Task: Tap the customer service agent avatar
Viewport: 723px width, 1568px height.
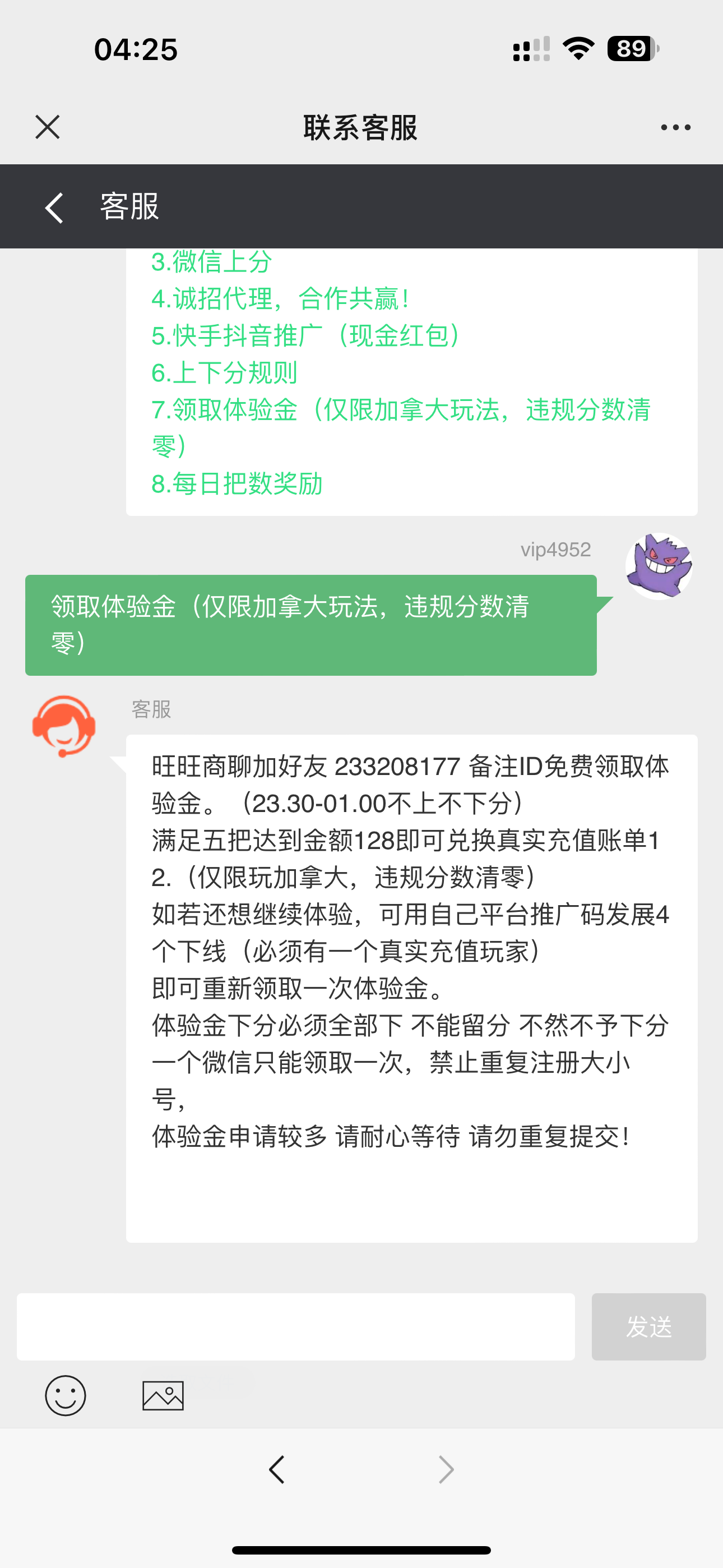Action: point(64,727)
